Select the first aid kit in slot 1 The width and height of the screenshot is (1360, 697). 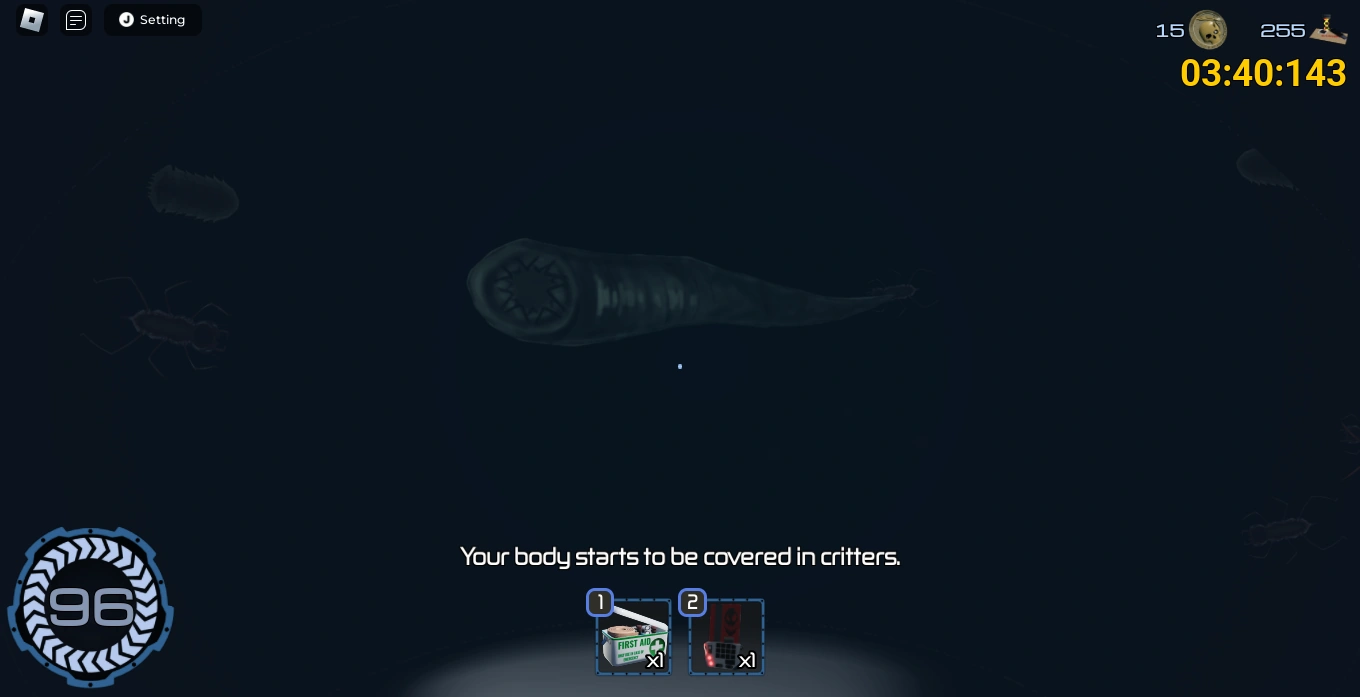634,638
